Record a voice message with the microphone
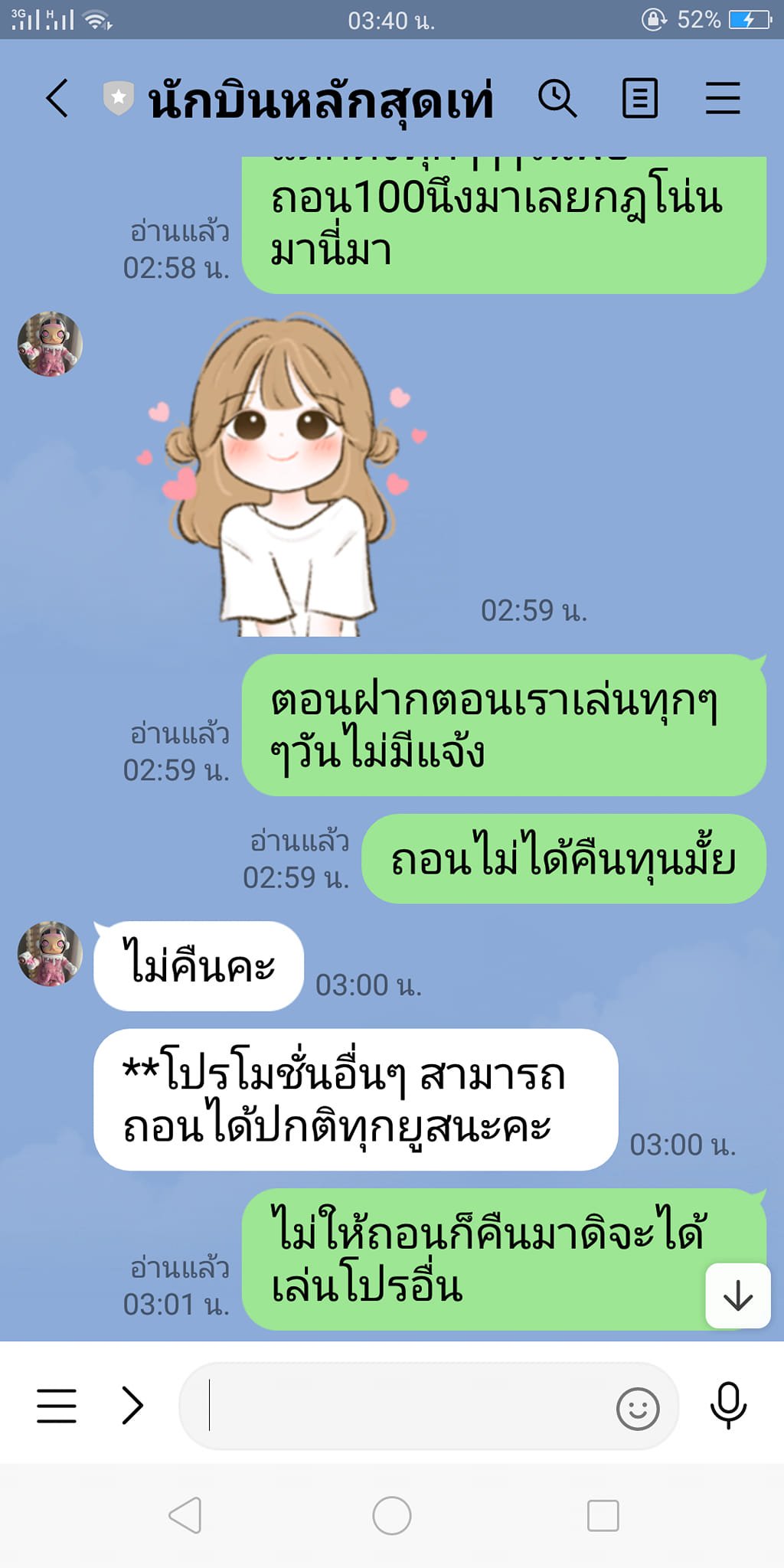The width and height of the screenshot is (784, 1568). tap(727, 1406)
